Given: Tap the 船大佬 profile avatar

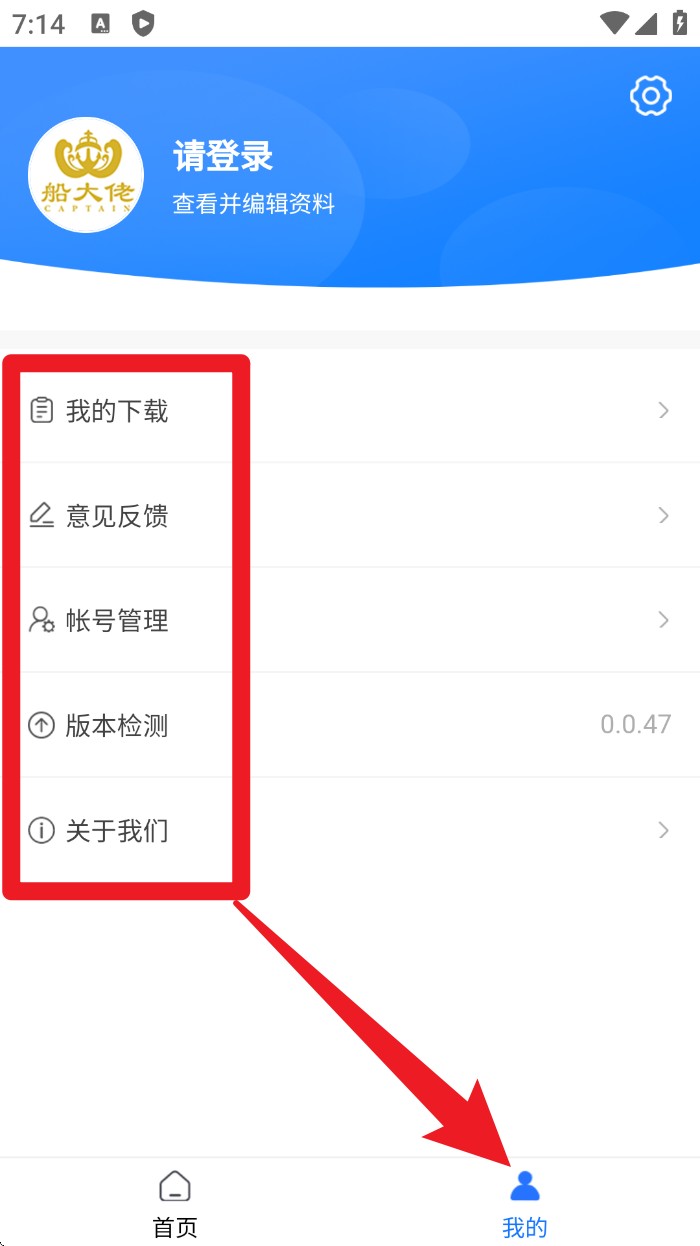Looking at the screenshot, I should [x=86, y=175].
